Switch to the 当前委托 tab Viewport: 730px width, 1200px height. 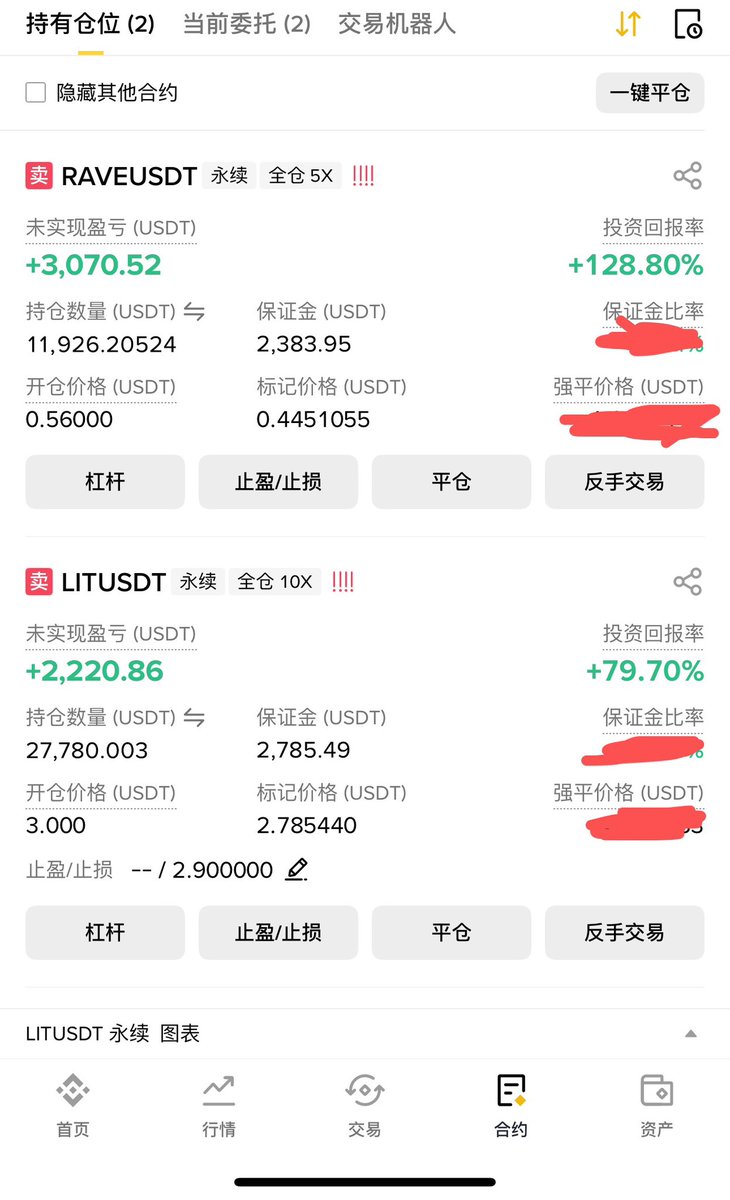tap(246, 25)
